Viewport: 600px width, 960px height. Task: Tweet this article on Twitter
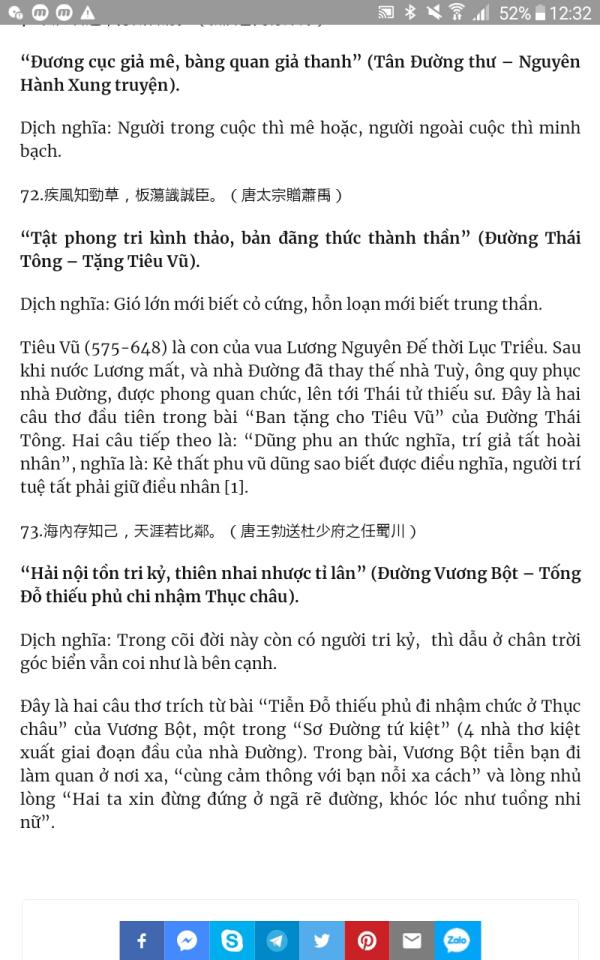tap(322, 940)
